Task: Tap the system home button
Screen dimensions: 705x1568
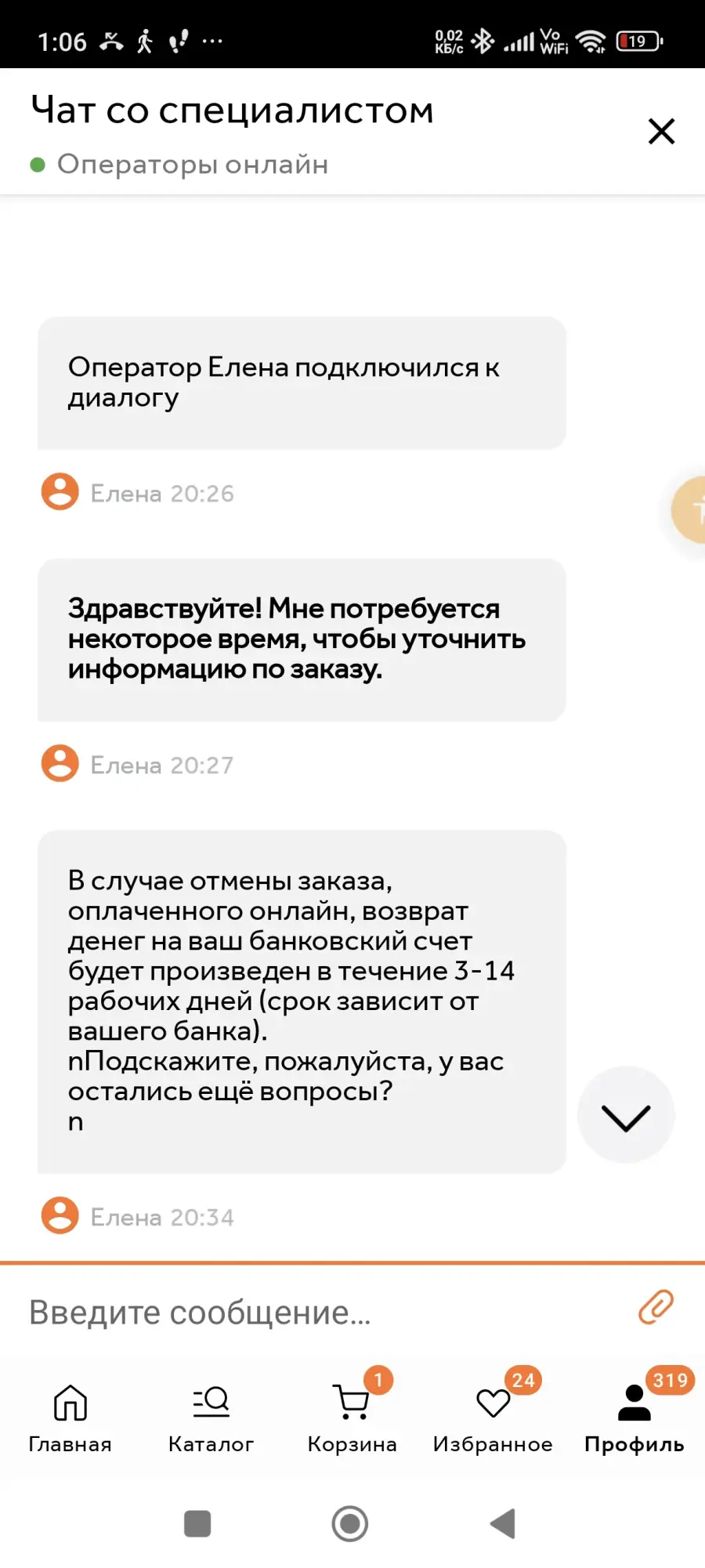Action: (350, 1524)
